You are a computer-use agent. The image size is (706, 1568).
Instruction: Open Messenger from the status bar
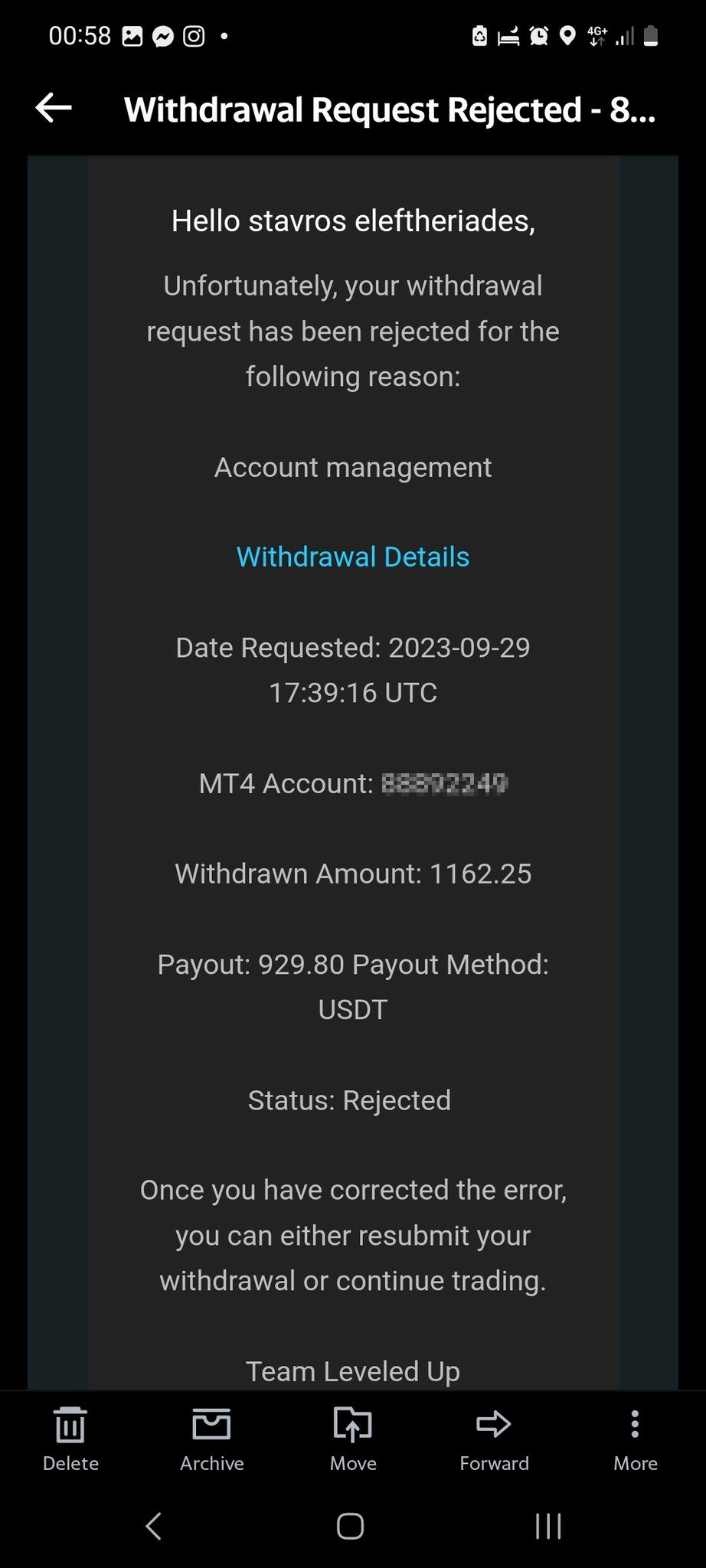pos(163,34)
